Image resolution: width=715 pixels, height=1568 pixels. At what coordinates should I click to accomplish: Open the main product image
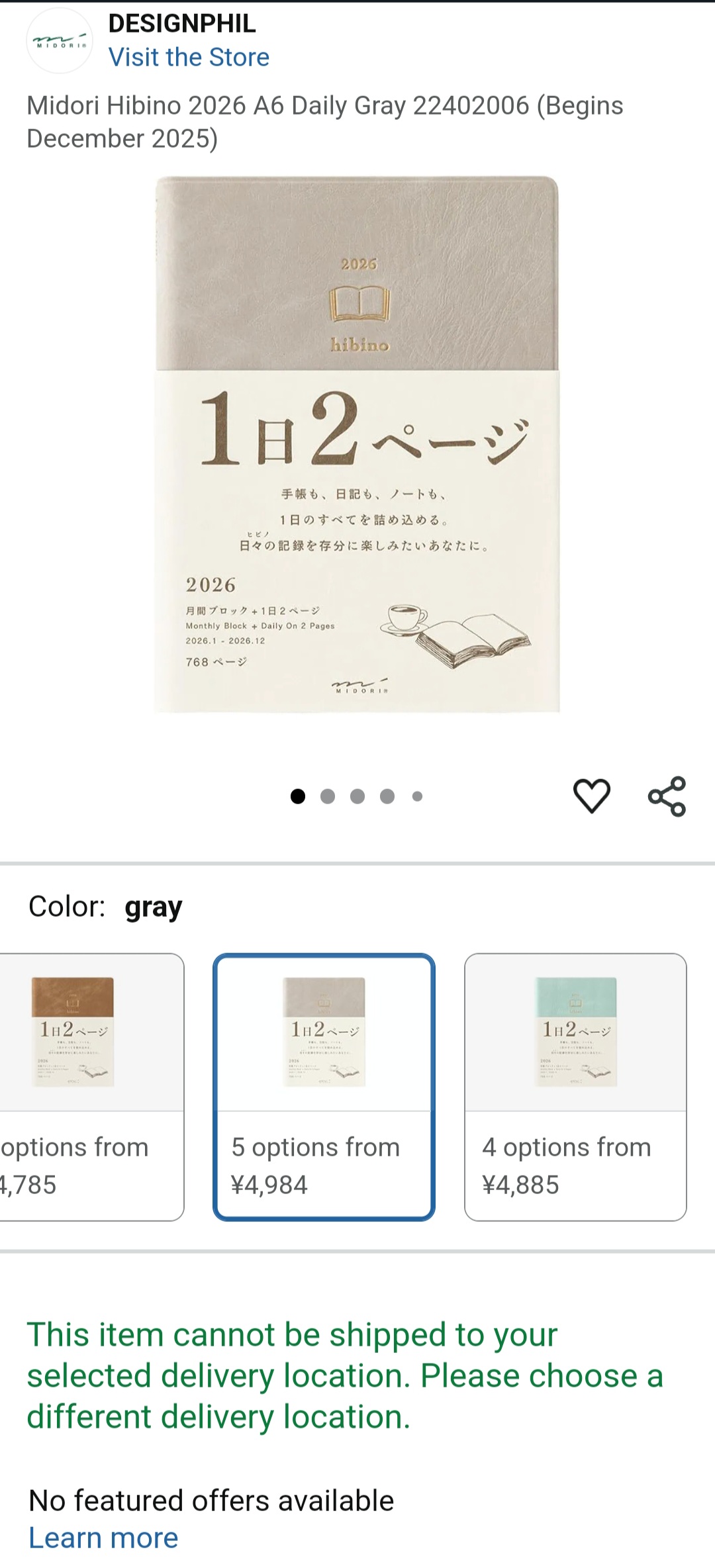point(358,443)
